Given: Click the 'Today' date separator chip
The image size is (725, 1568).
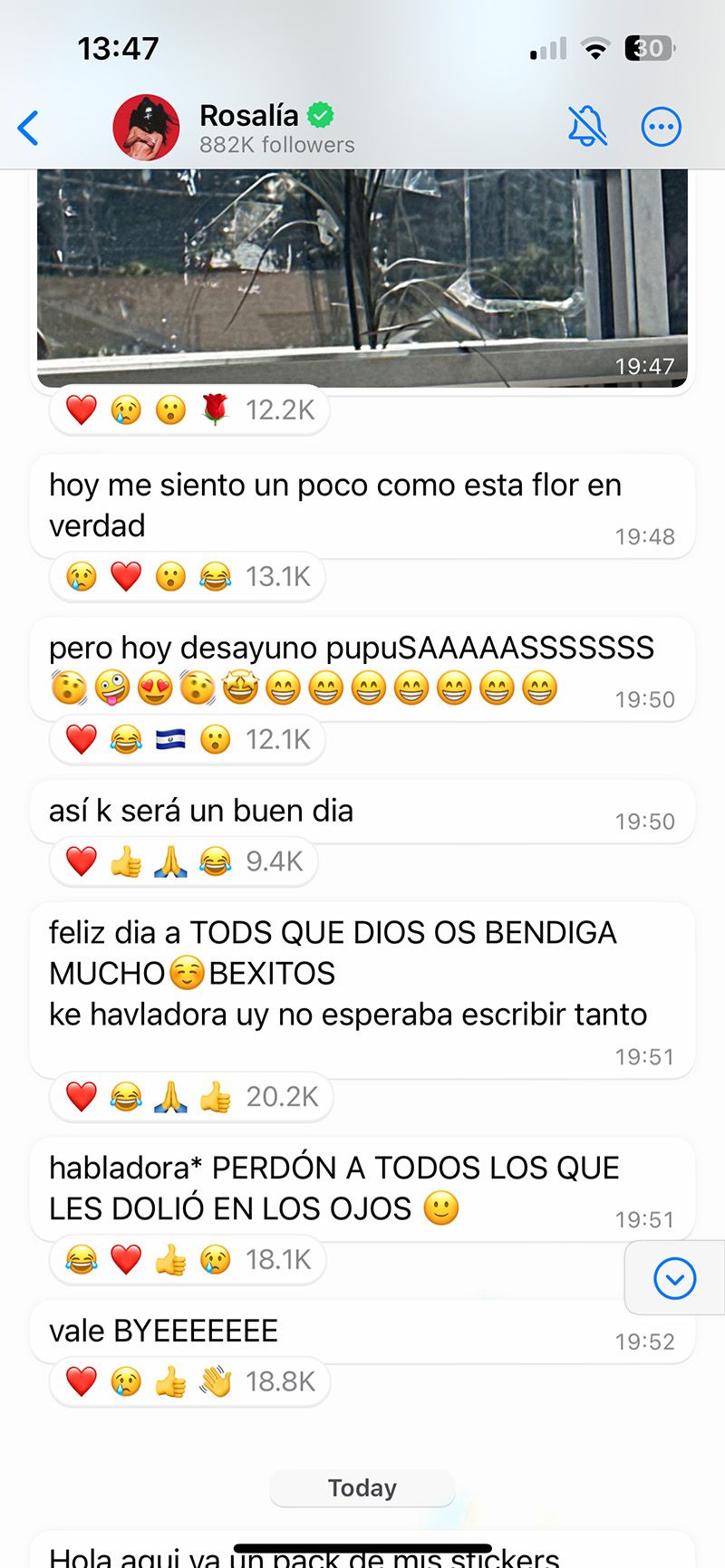Looking at the screenshot, I should click(x=362, y=1487).
